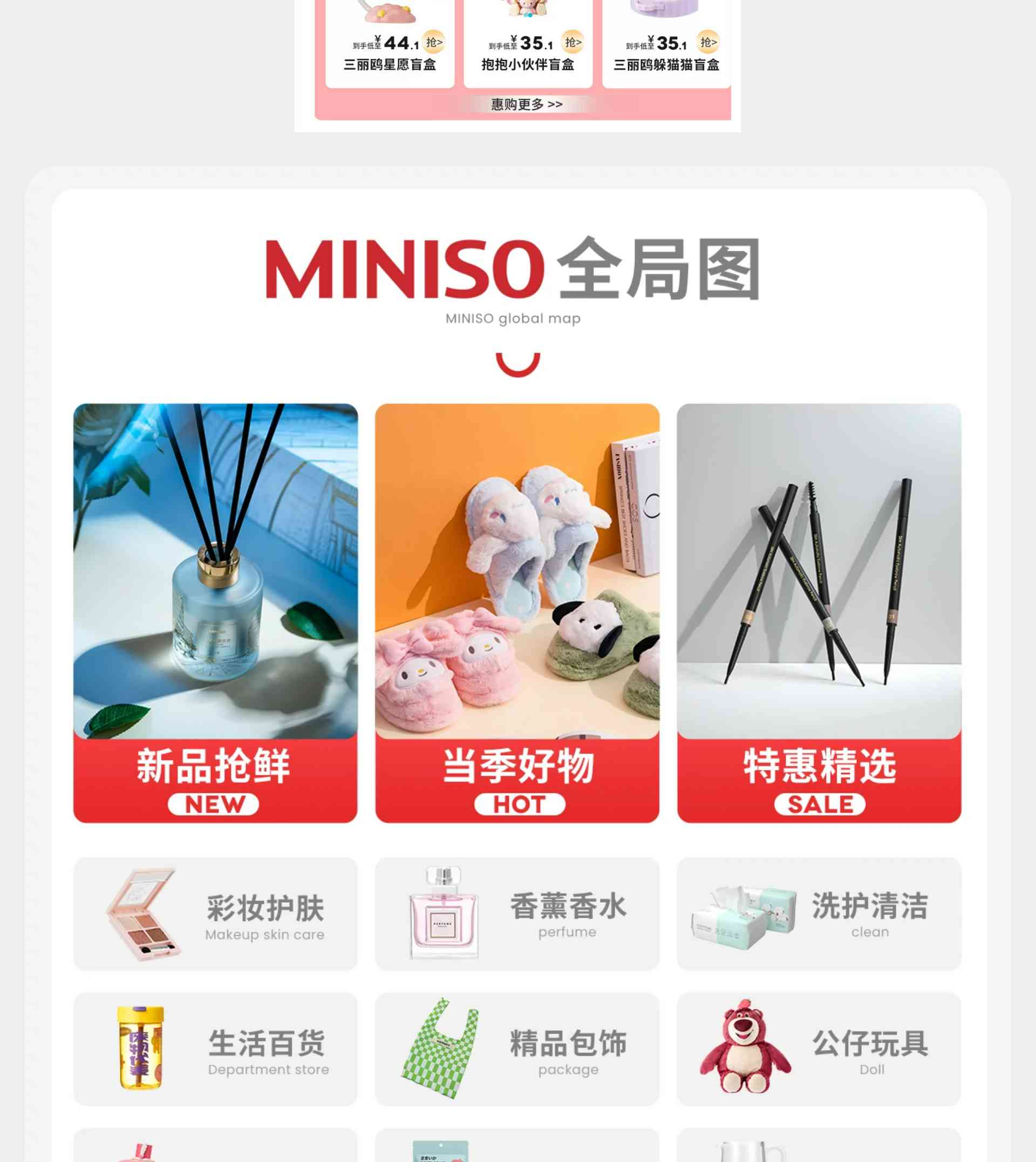The image size is (1036, 1162).
Task: Grab the 抱抱小伙伴盲盒 deal
Action: coord(572,42)
